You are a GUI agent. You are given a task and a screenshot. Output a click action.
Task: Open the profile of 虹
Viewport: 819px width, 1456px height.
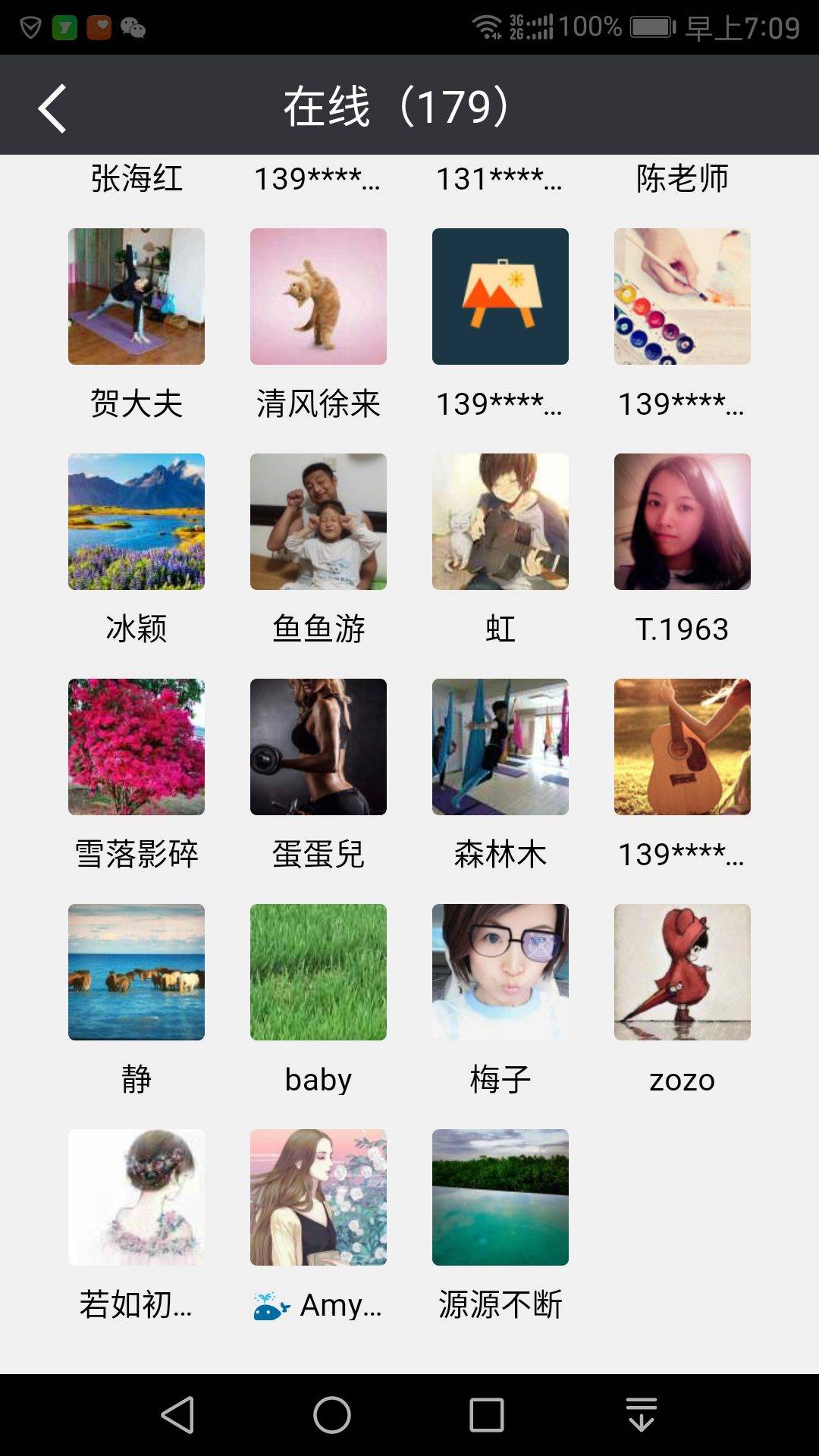pos(500,522)
